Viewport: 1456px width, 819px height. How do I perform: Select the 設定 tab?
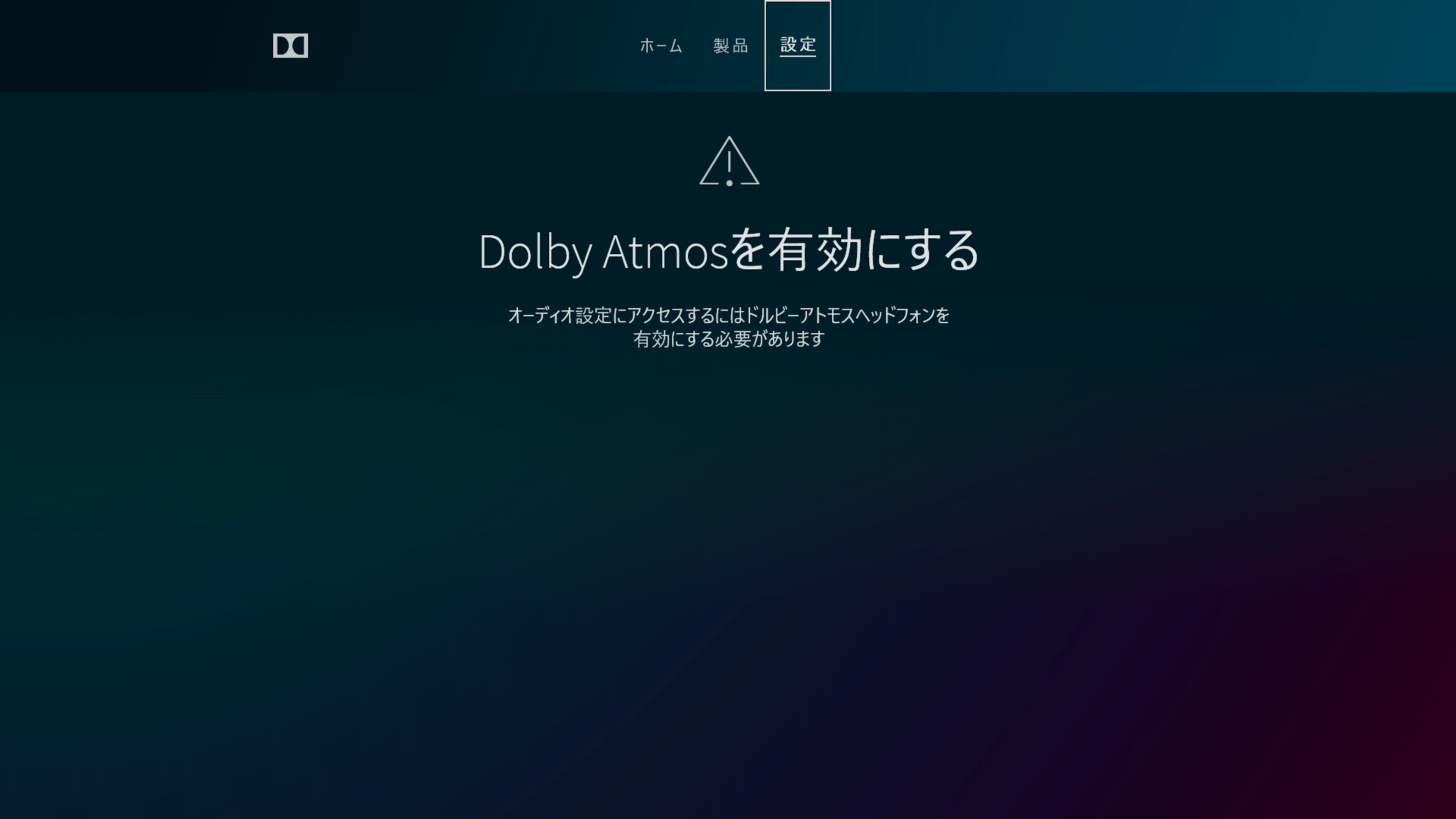point(797,45)
